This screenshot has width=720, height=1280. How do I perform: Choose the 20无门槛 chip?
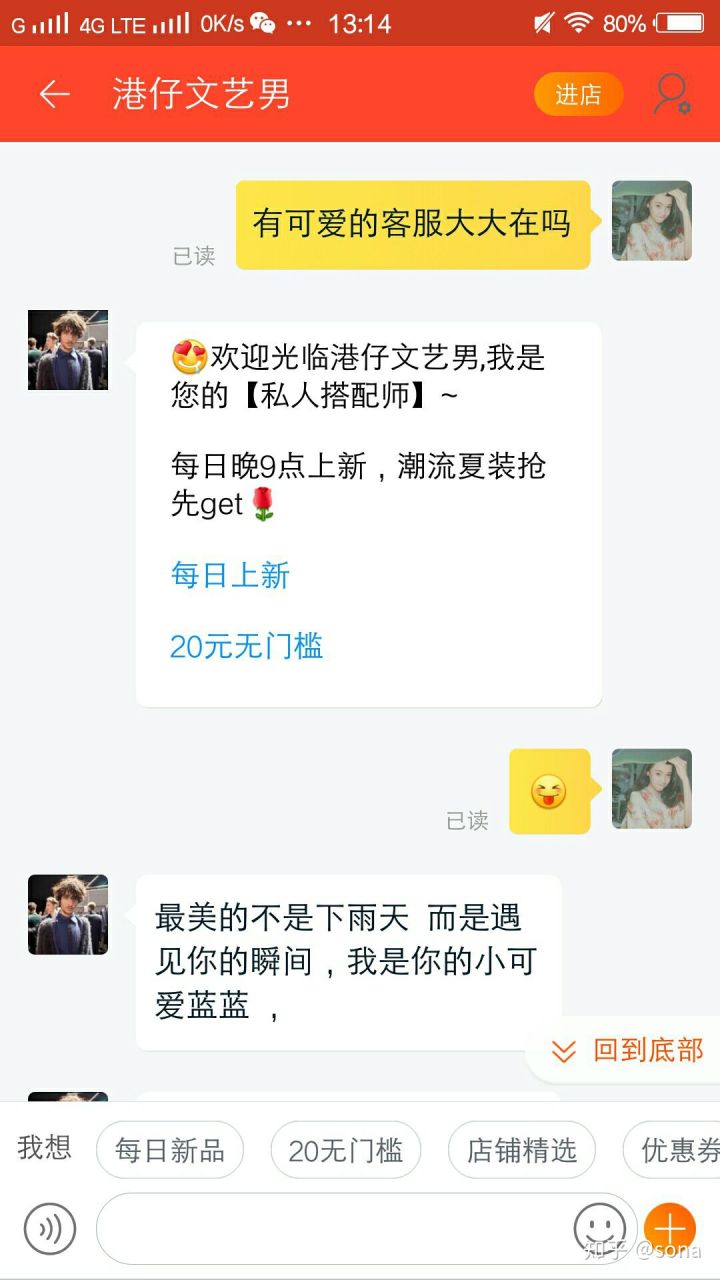tap(346, 1150)
